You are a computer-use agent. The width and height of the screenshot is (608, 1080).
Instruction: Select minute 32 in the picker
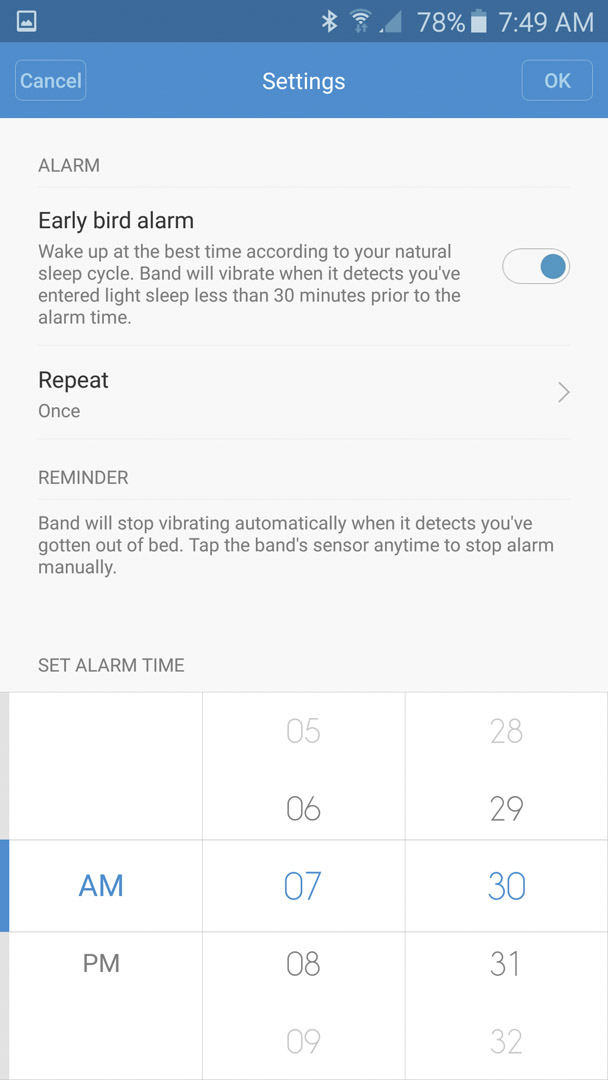(506, 1042)
